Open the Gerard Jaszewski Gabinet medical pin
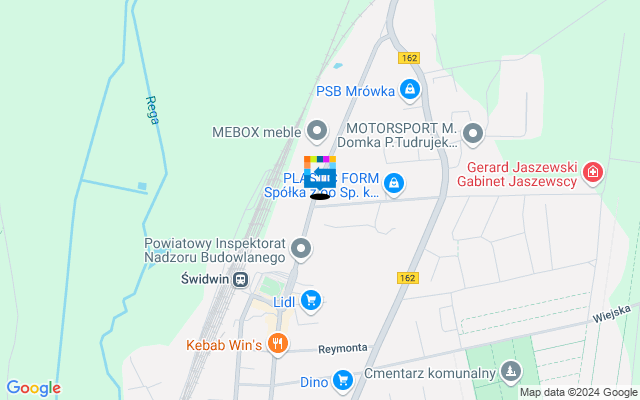Image resolution: width=640 pixels, height=400 pixels. click(x=593, y=173)
